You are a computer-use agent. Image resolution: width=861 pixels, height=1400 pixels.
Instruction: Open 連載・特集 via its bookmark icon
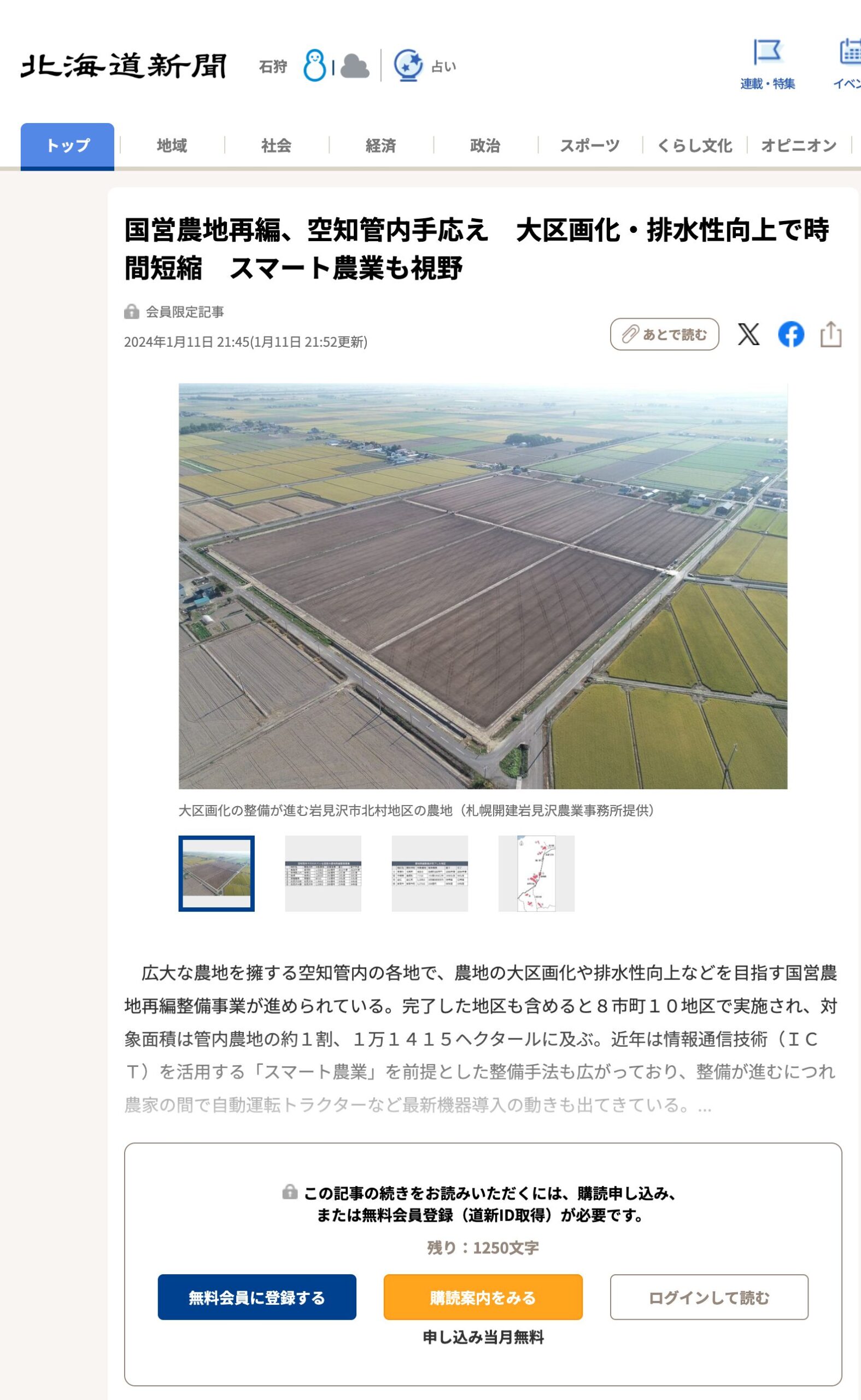pos(768,52)
